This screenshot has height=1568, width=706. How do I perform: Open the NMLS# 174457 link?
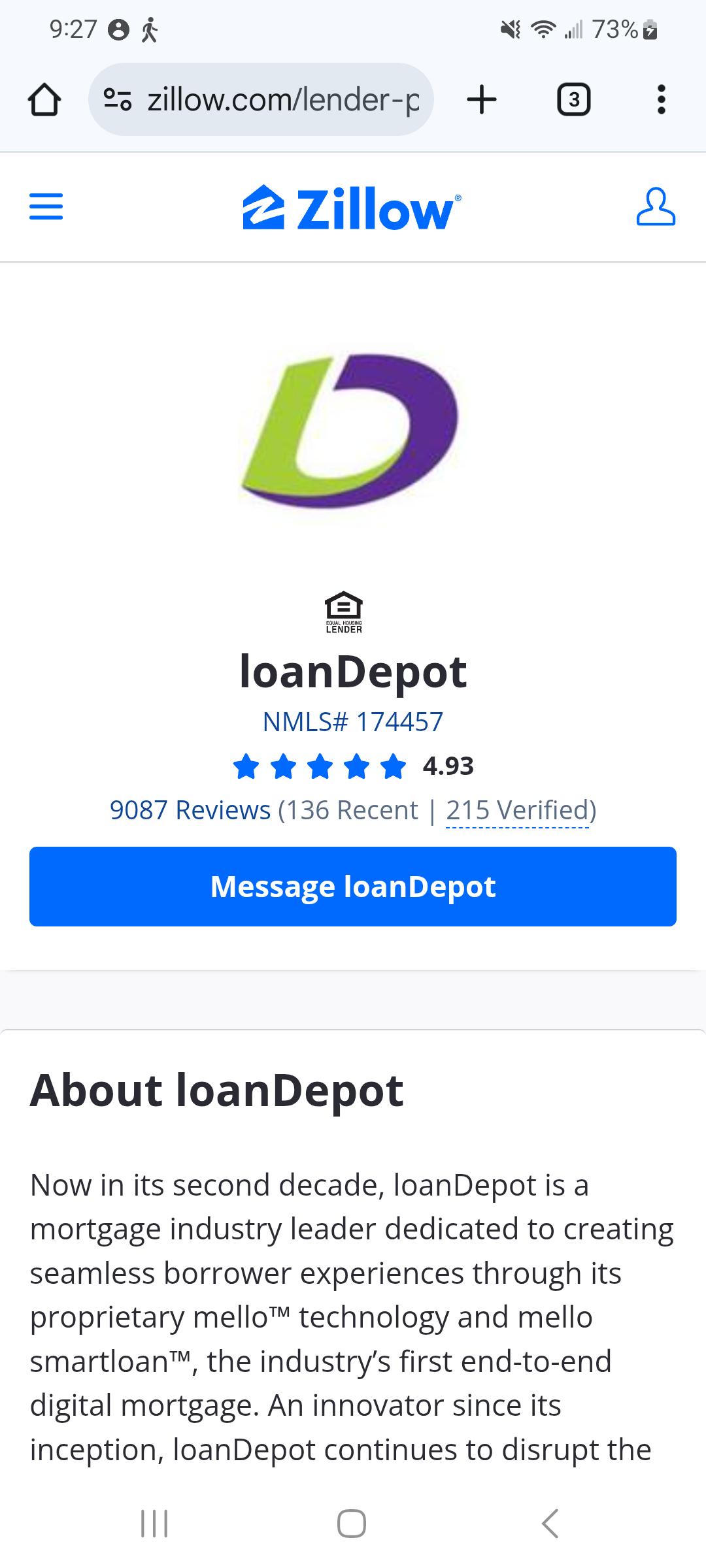[353, 722]
